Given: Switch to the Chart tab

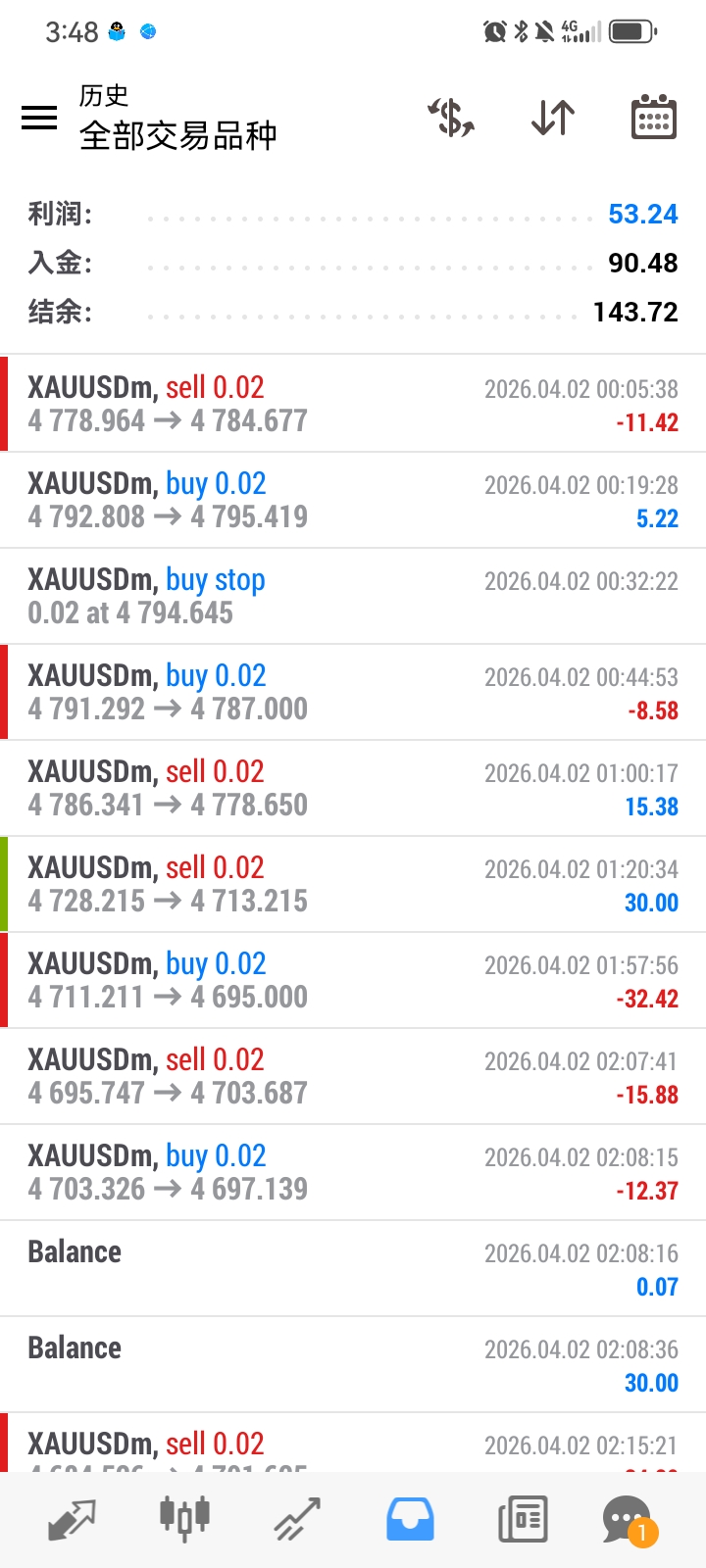Looking at the screenshot, I should 184,1520.
